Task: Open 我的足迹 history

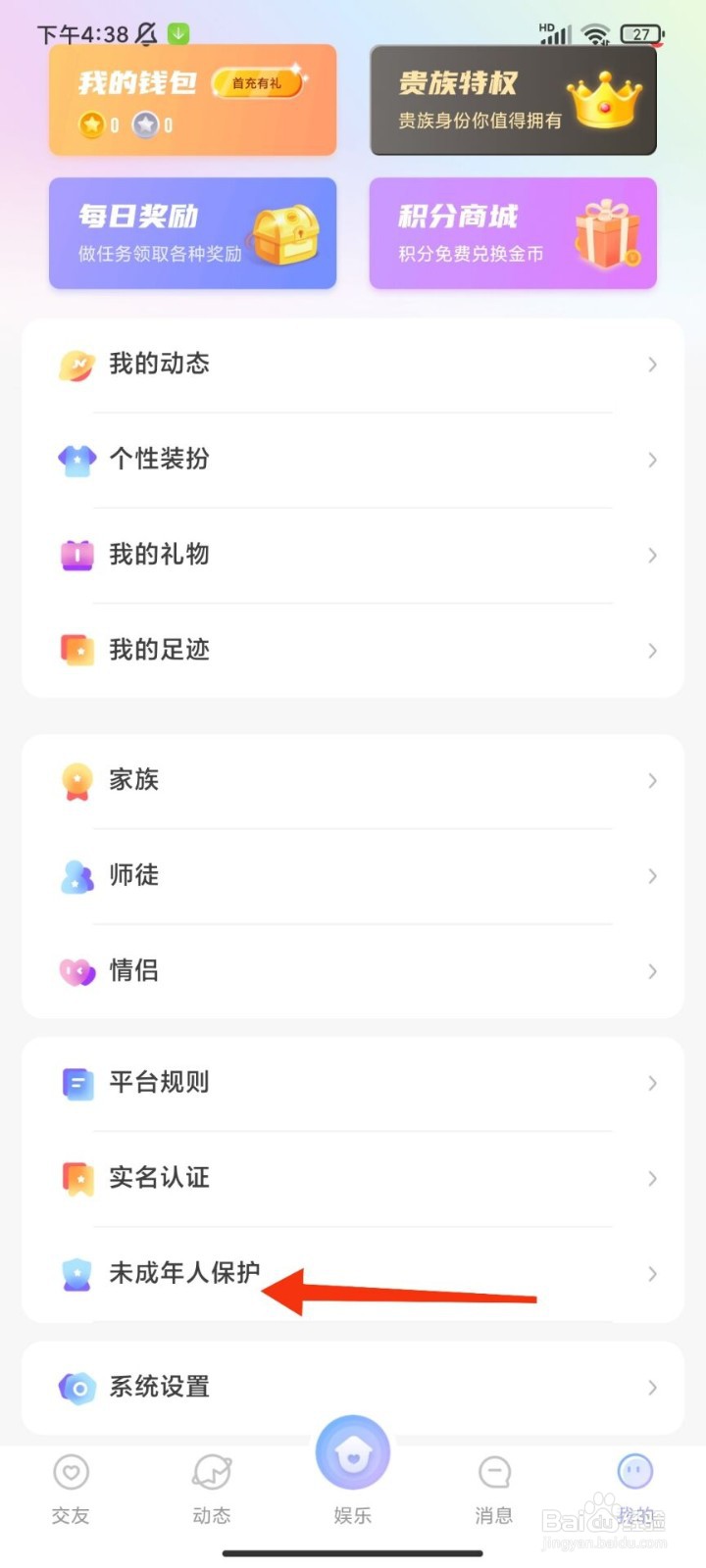Action: [x=353, y=650]
